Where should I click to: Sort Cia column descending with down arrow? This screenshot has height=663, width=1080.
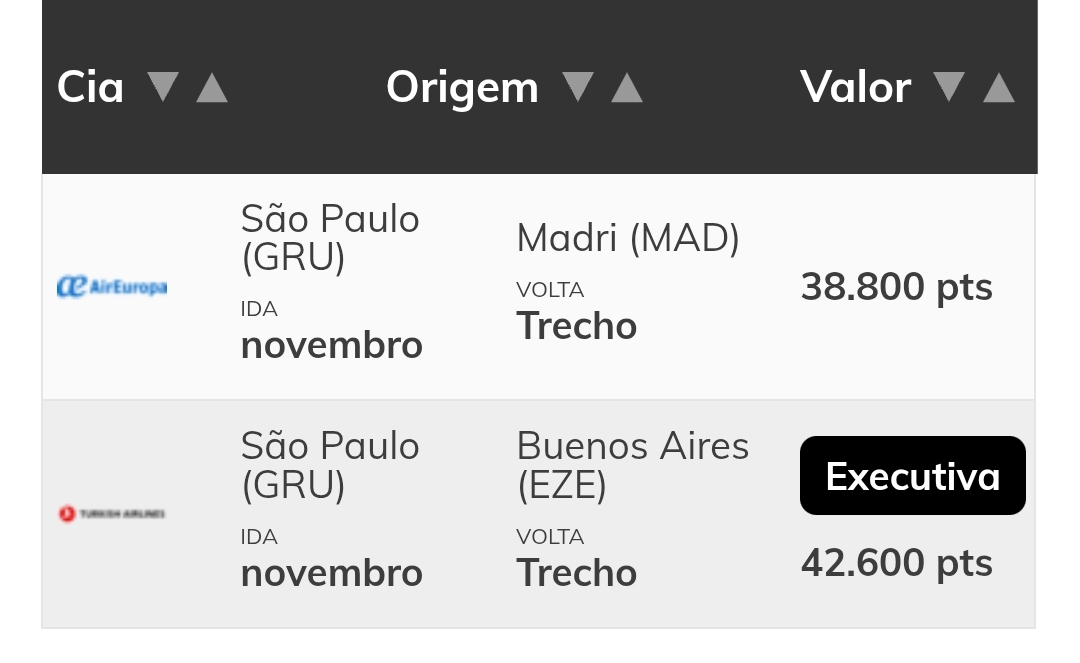click(x=163, y=88)
